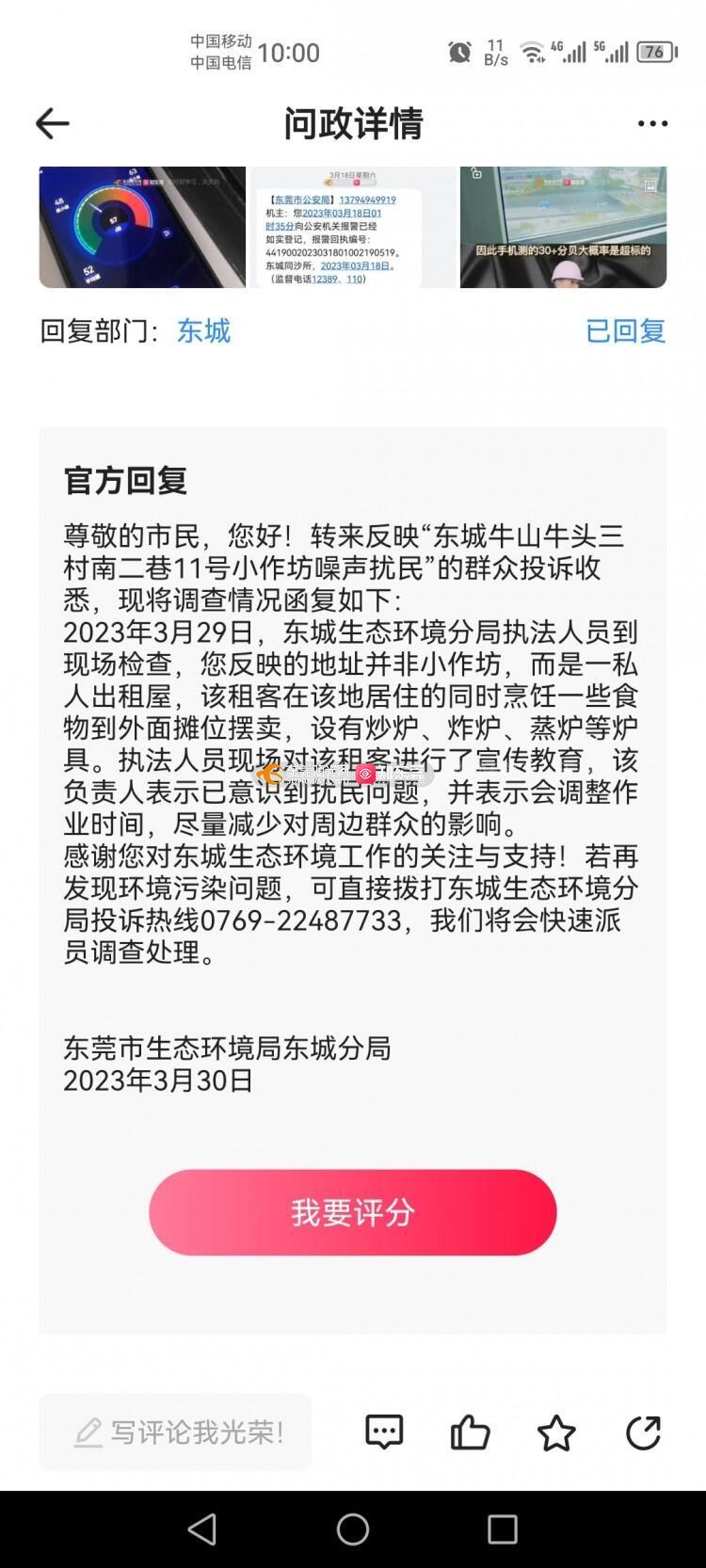Open the police SMS screenshot thumbnail

353,227
